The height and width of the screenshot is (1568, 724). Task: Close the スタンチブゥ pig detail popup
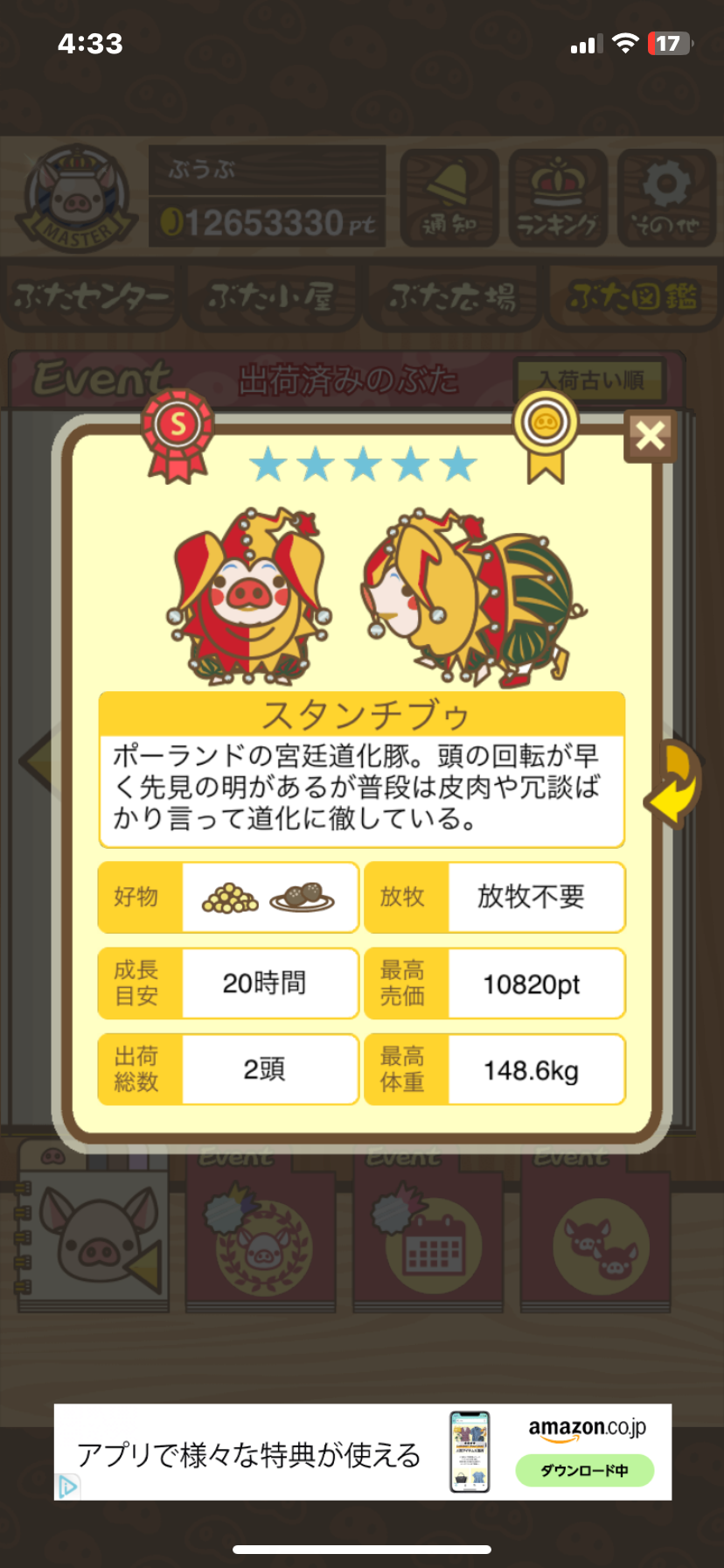pos(650,435)
